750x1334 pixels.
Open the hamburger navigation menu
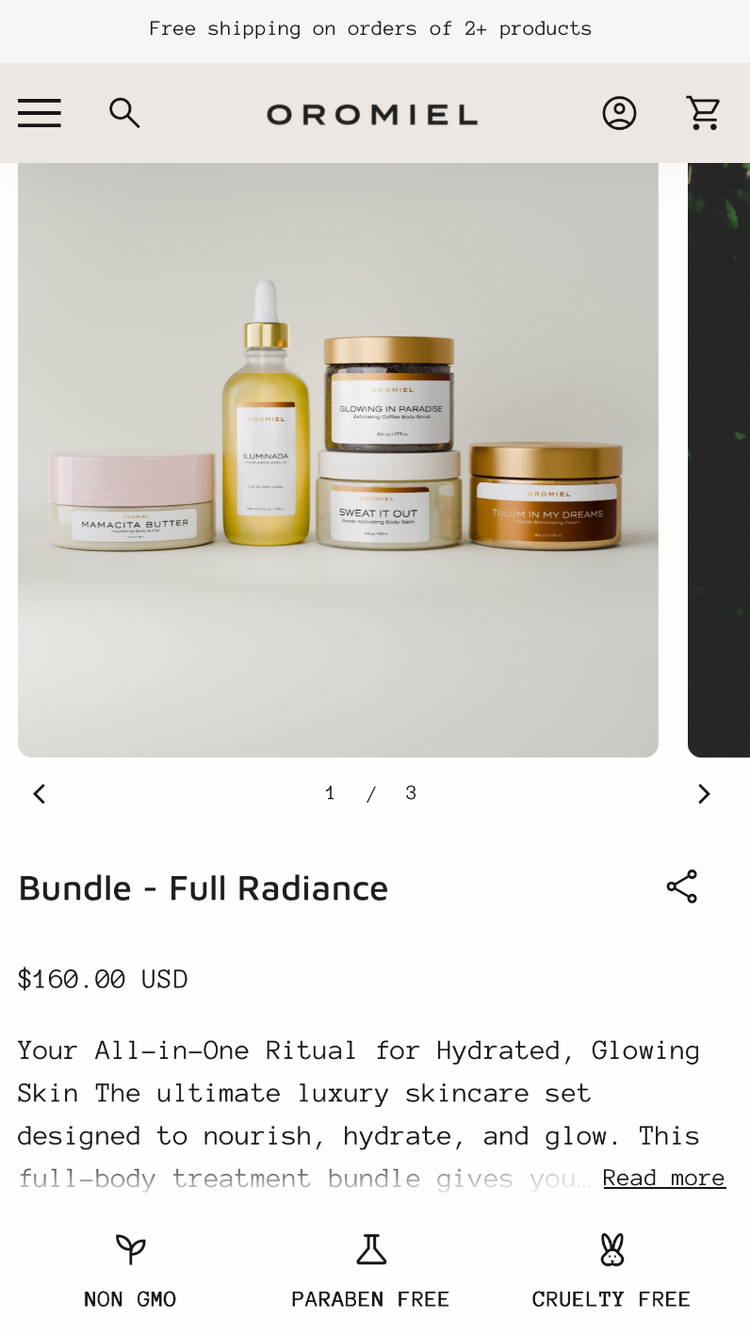click(x=39, y=113)
